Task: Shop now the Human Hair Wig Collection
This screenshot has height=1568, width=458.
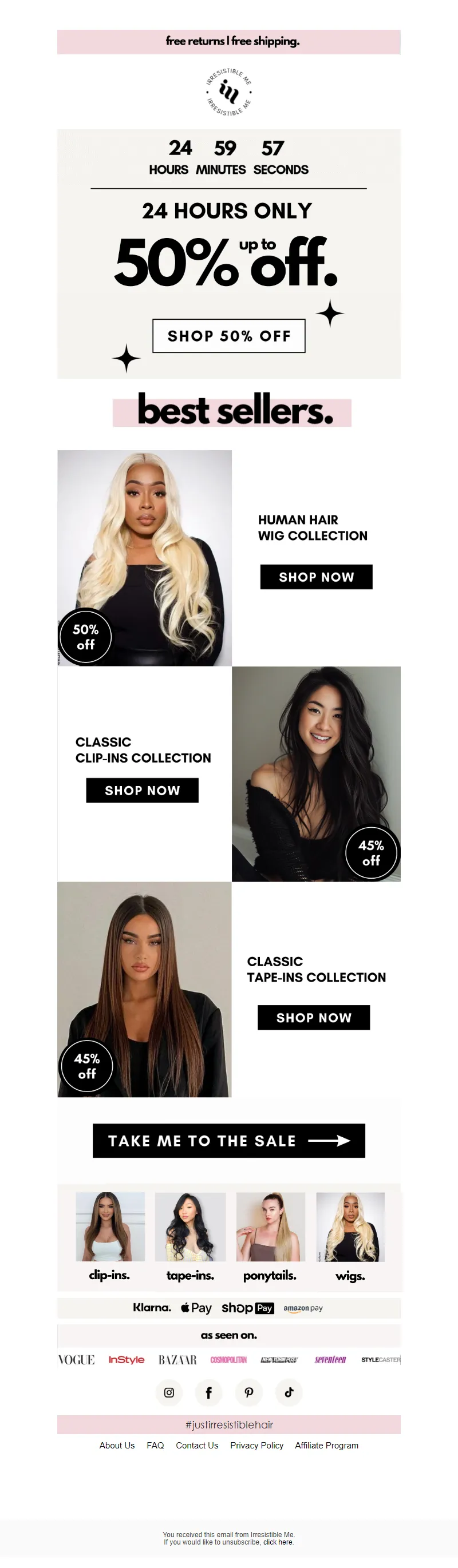Action: click(316, 577)
